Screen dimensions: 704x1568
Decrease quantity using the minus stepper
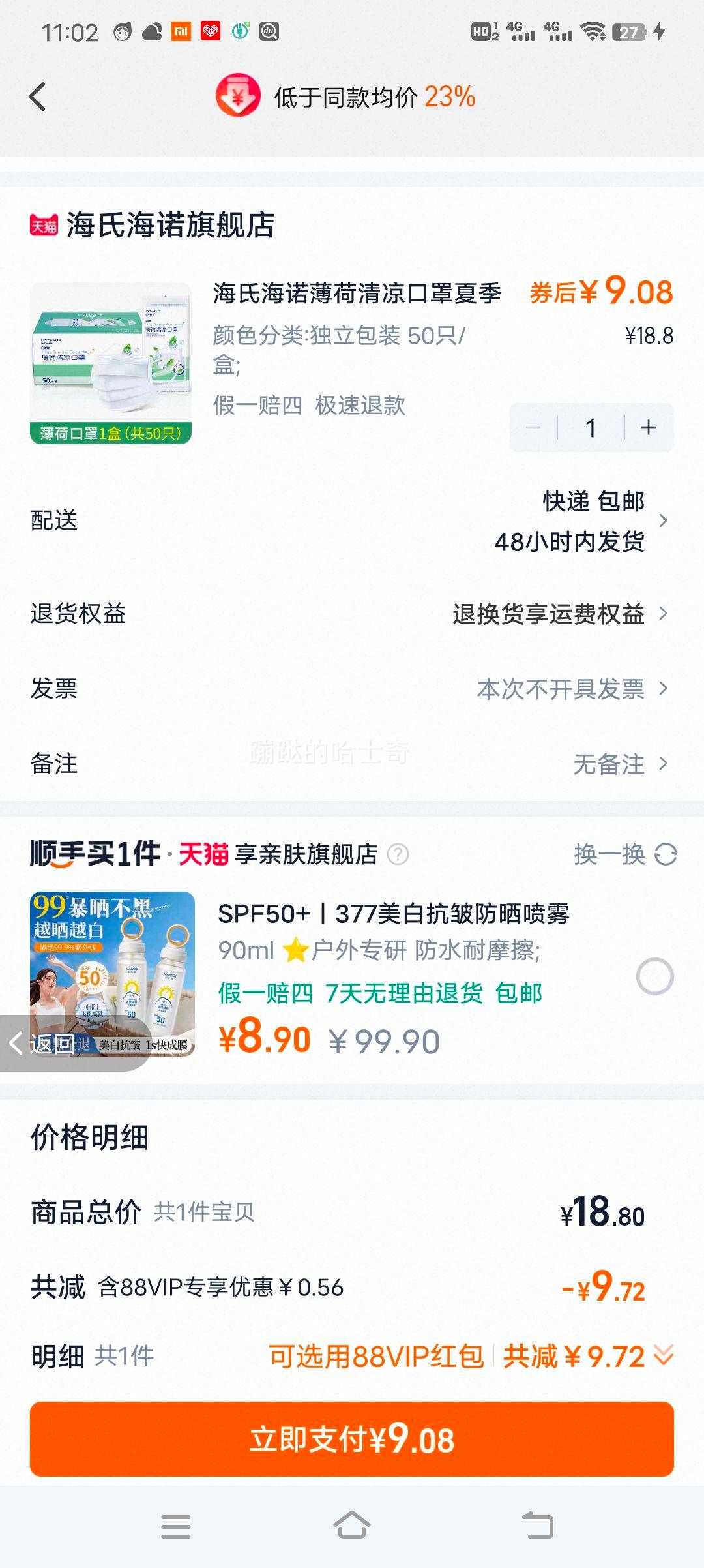click(534, 427)
